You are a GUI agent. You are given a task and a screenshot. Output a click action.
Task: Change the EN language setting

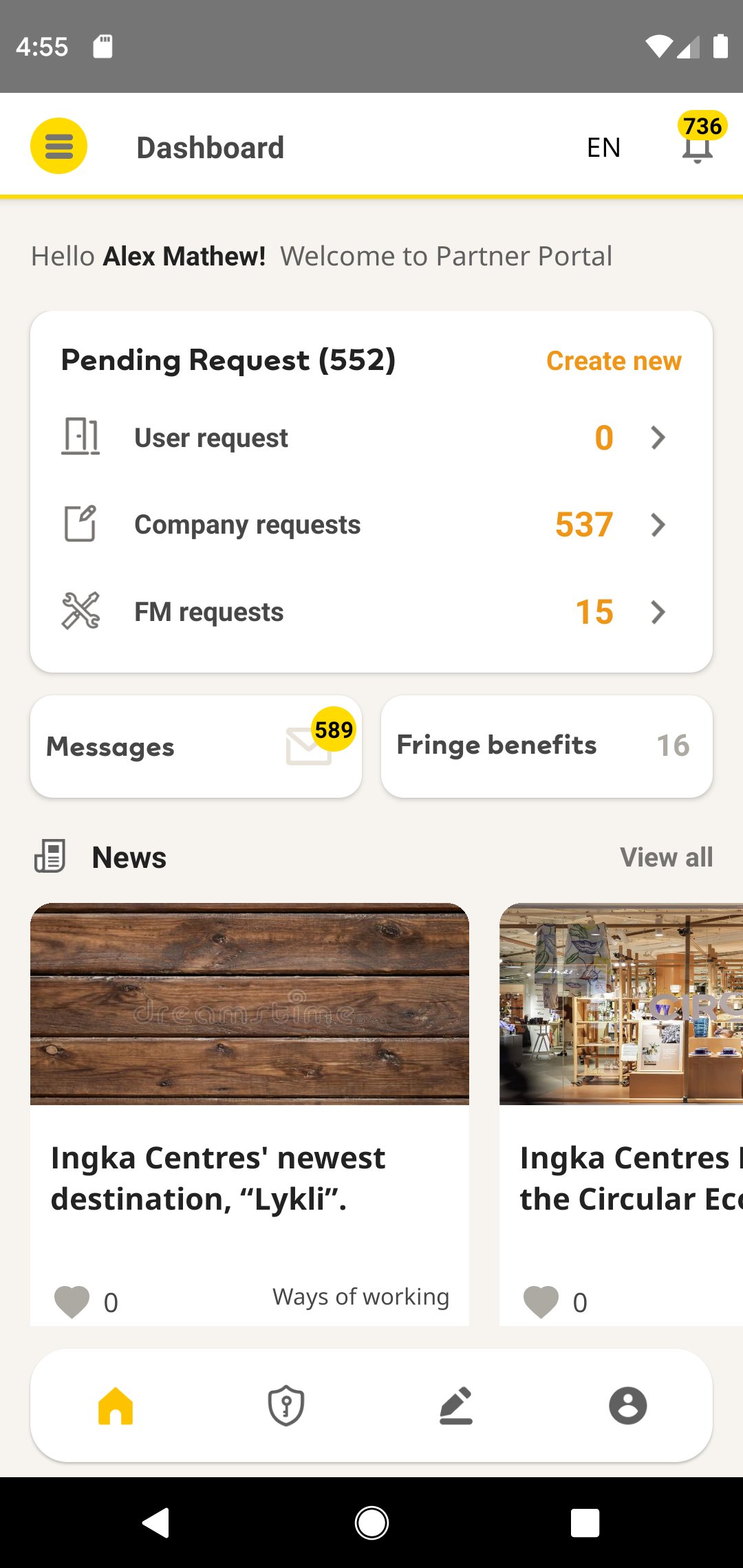603,147
